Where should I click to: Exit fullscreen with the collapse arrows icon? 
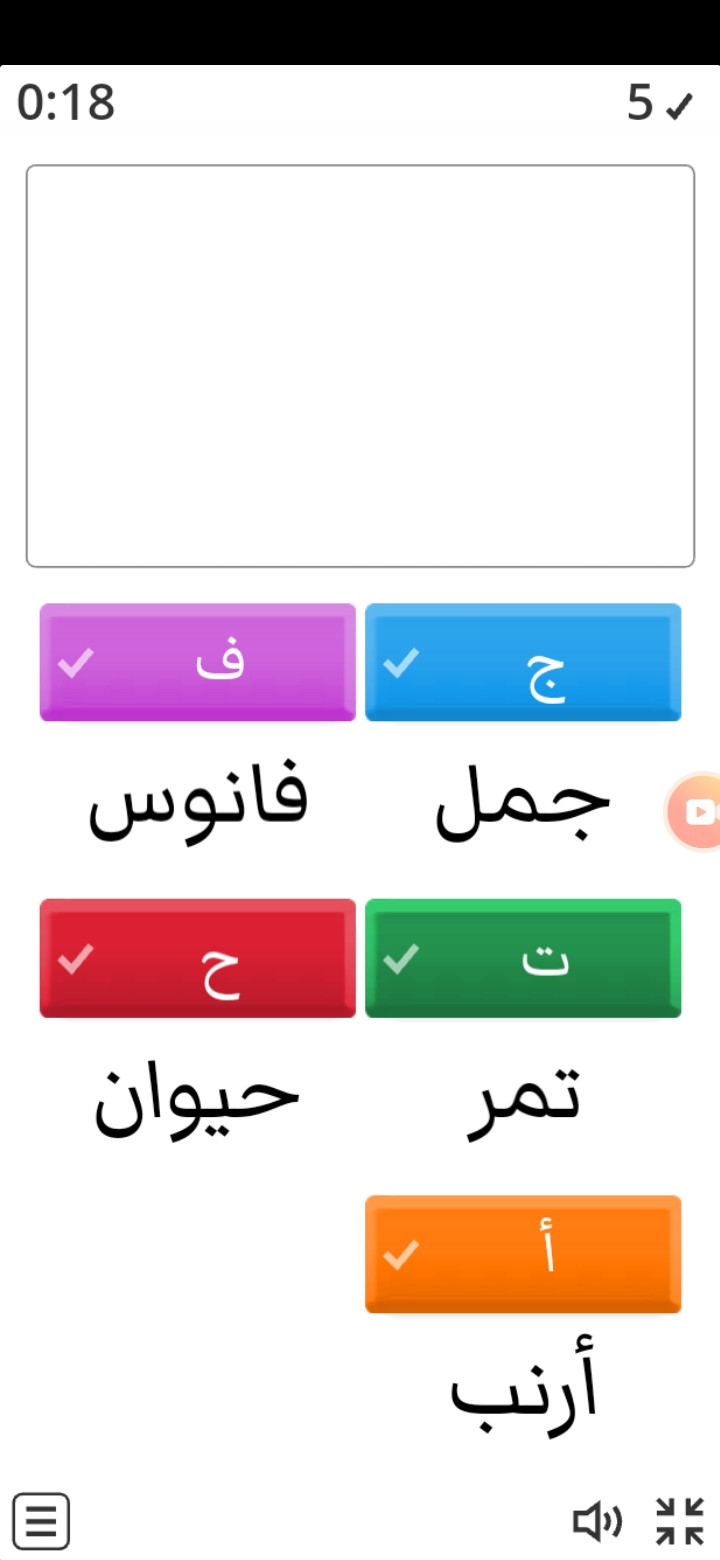click(680, 1521)
